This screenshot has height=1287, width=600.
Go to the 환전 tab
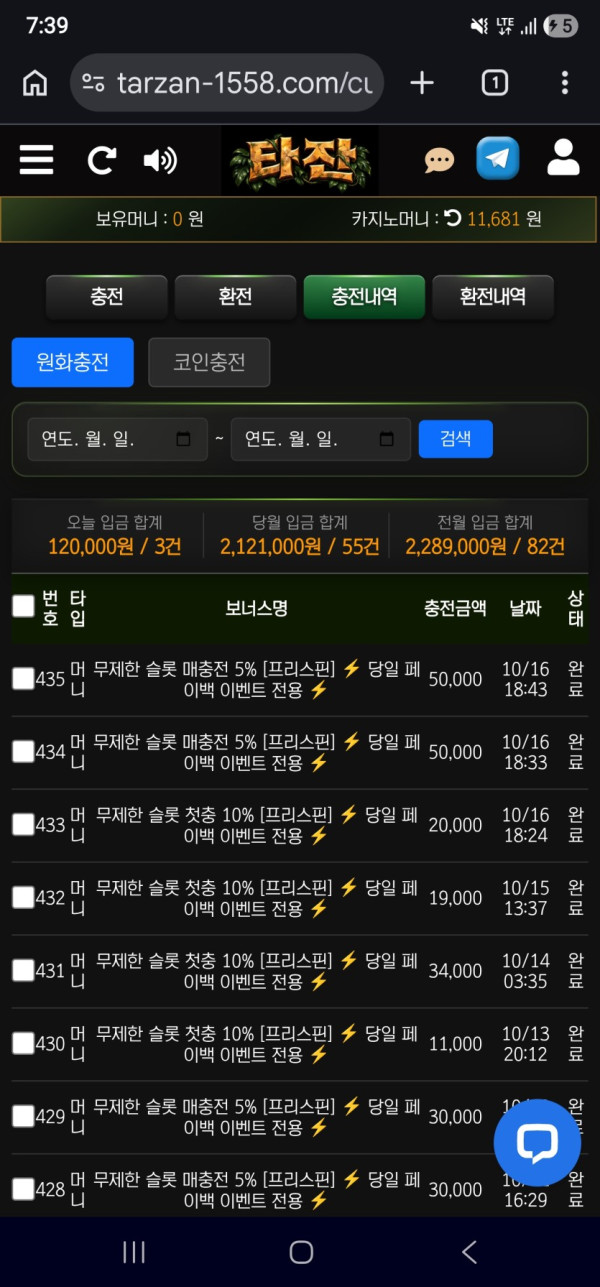(235, 297)
